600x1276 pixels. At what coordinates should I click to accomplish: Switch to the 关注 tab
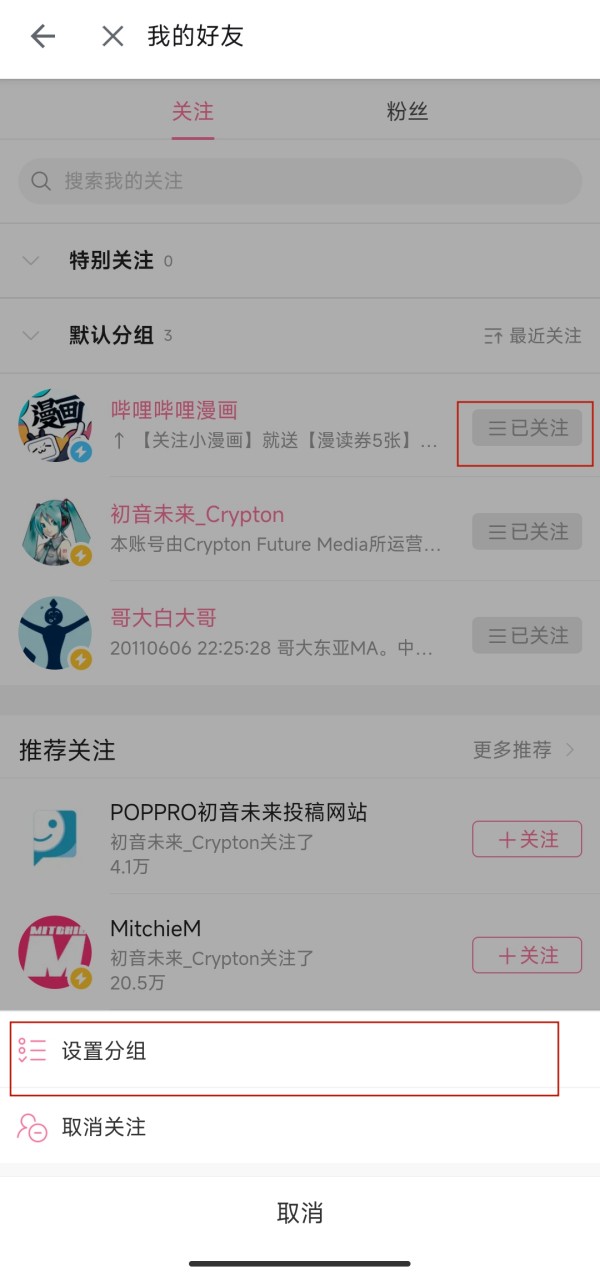192,111
